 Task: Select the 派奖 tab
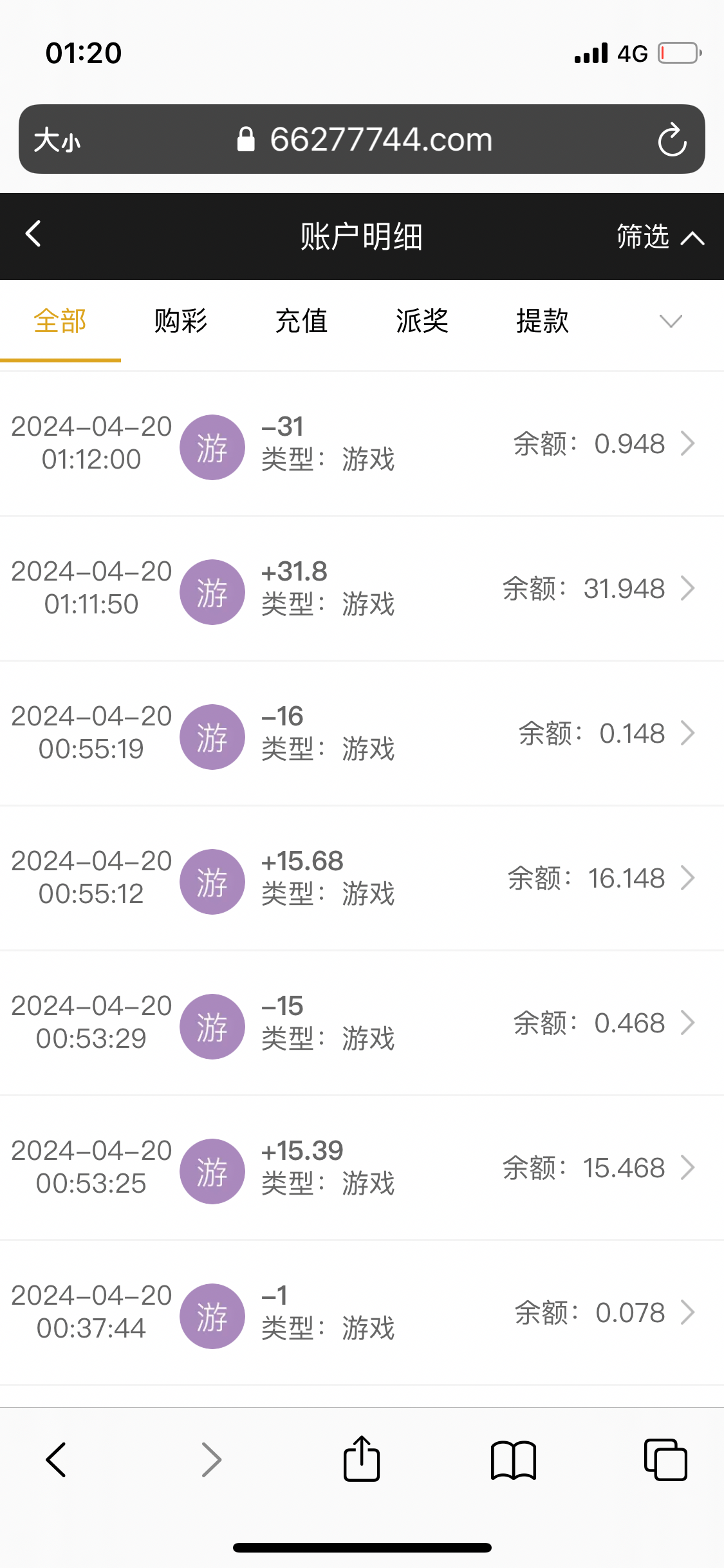pyautogui.click(x=422, y=321)
